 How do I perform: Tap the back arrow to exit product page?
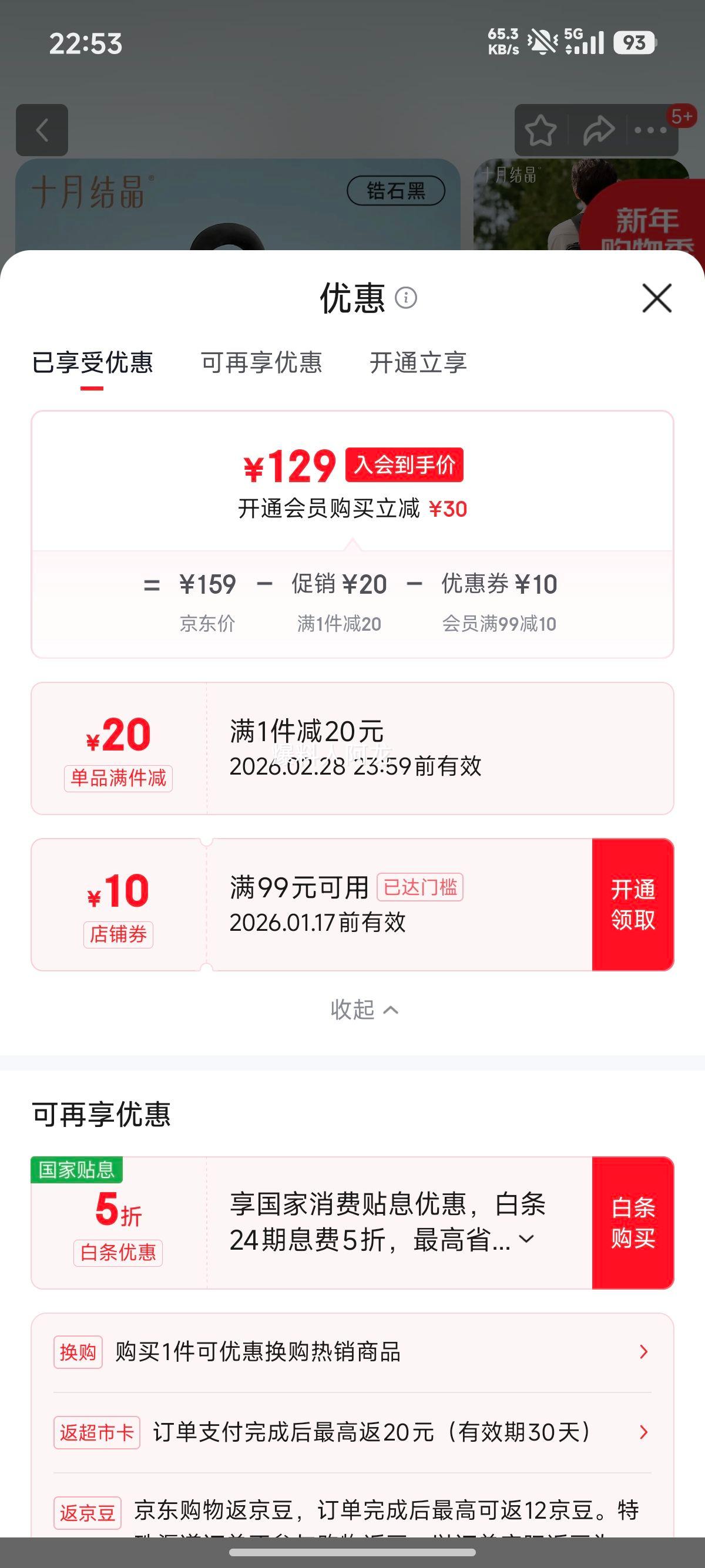click(x=42, y=132)
